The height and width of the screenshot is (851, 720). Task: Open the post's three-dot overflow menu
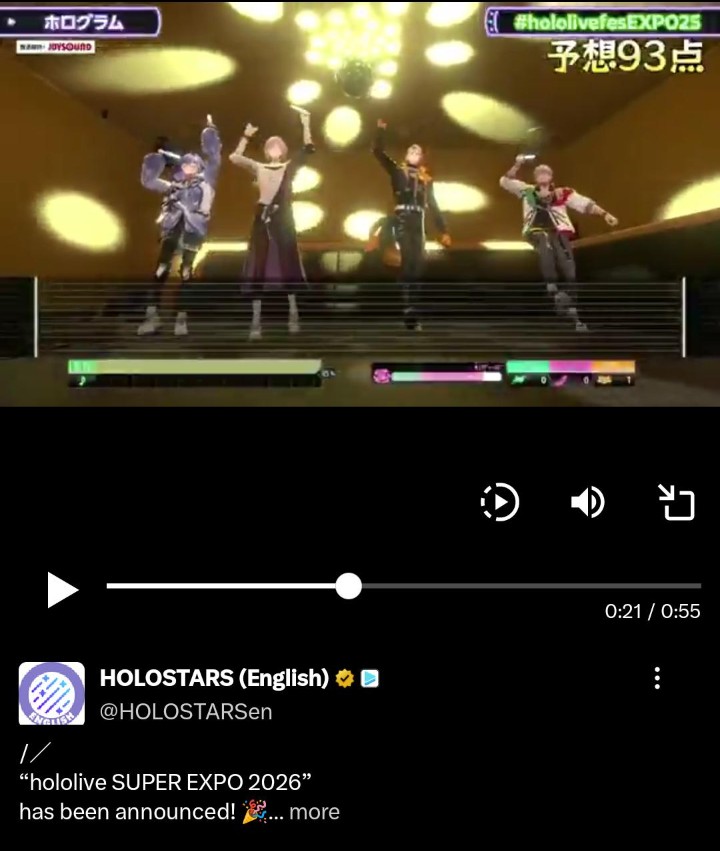click(657, 678)
